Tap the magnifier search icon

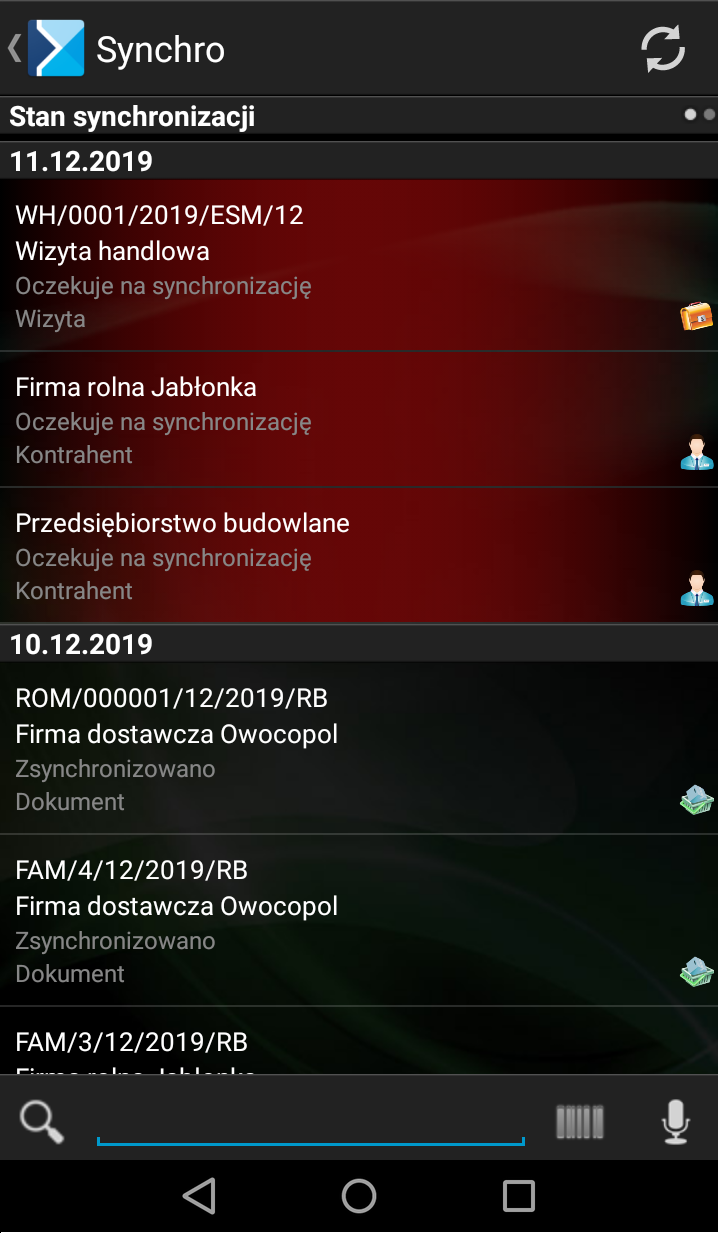click(x=42, y=1121)
